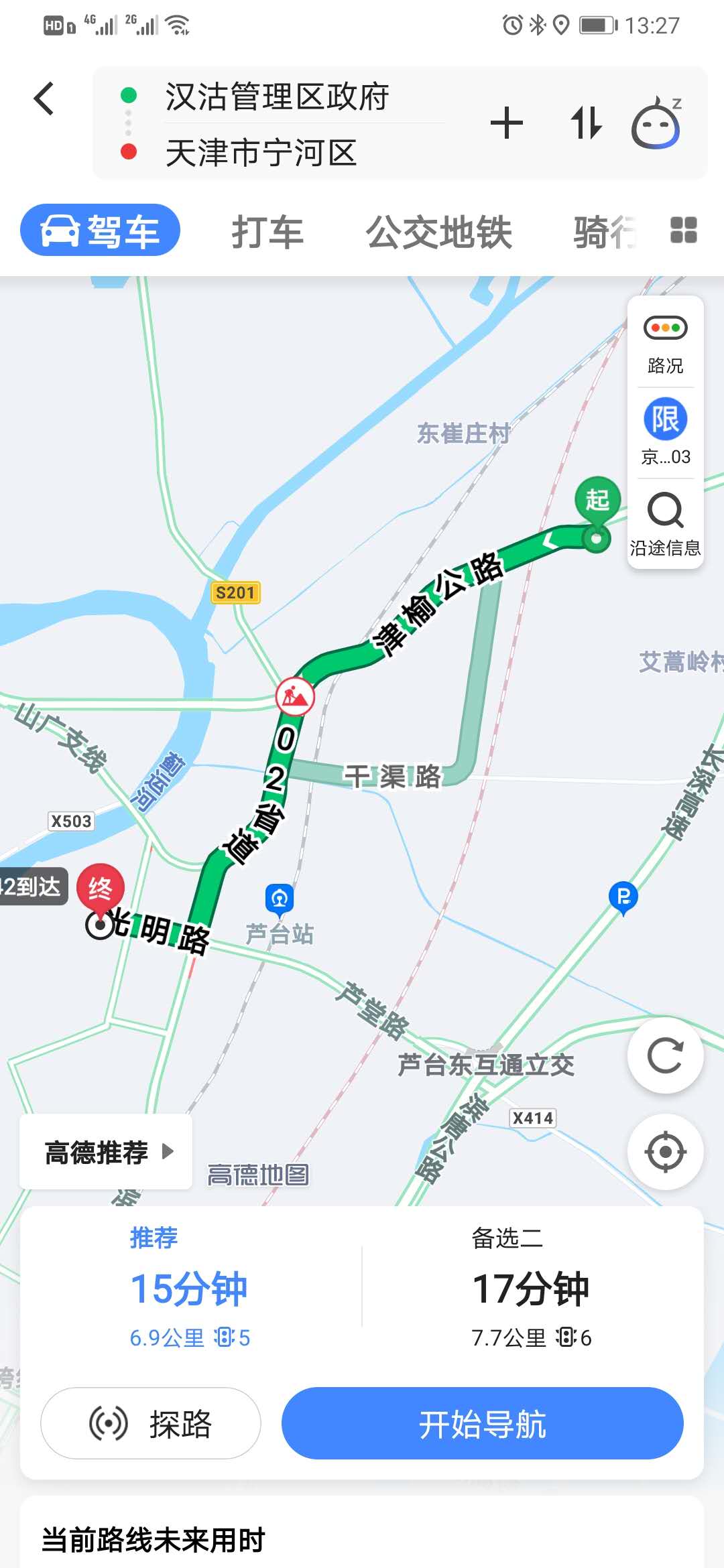The height and width of the screenshot is (1568, 724).
Task: Switch to the 打车 tab
Action: 267,232
